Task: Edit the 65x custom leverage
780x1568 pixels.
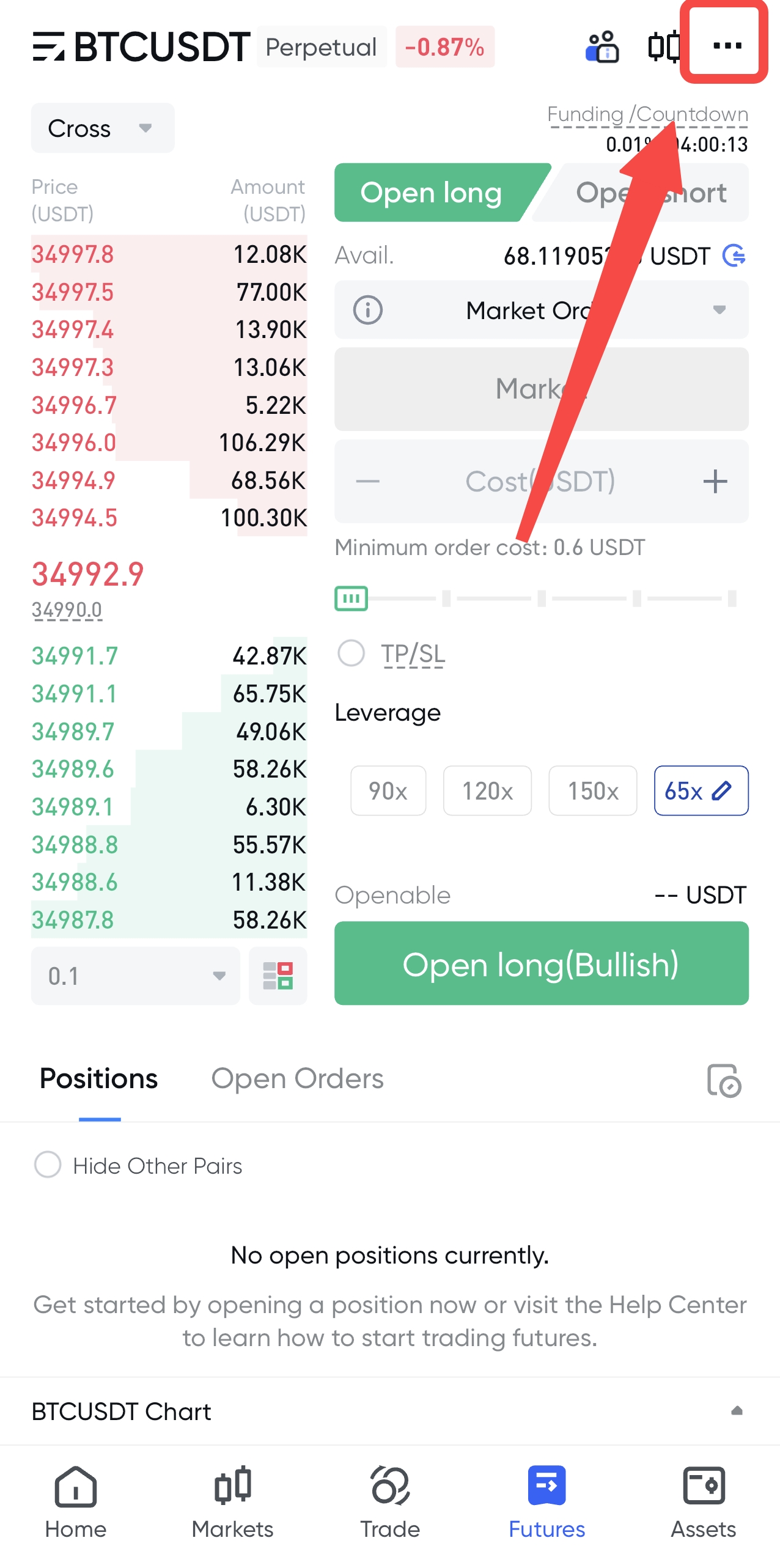Action: coord(701,791)
